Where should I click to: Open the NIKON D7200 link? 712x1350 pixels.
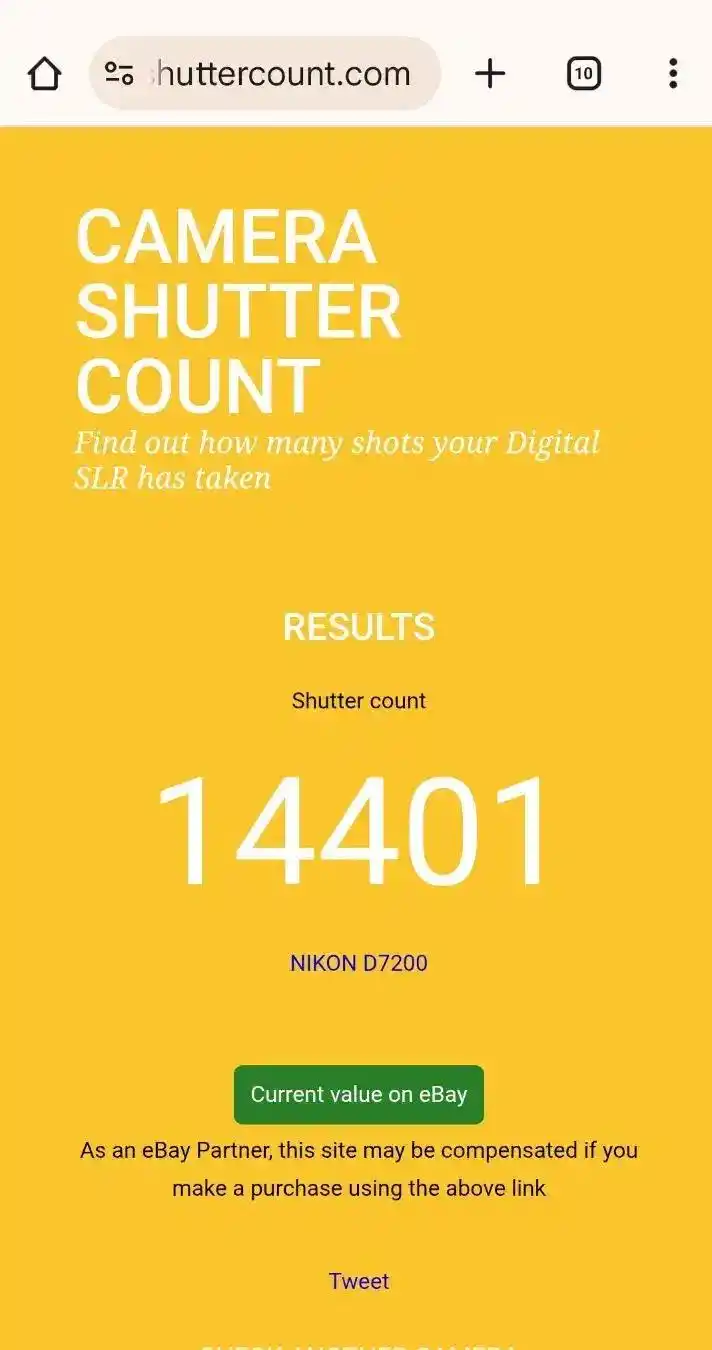(358, 963)
